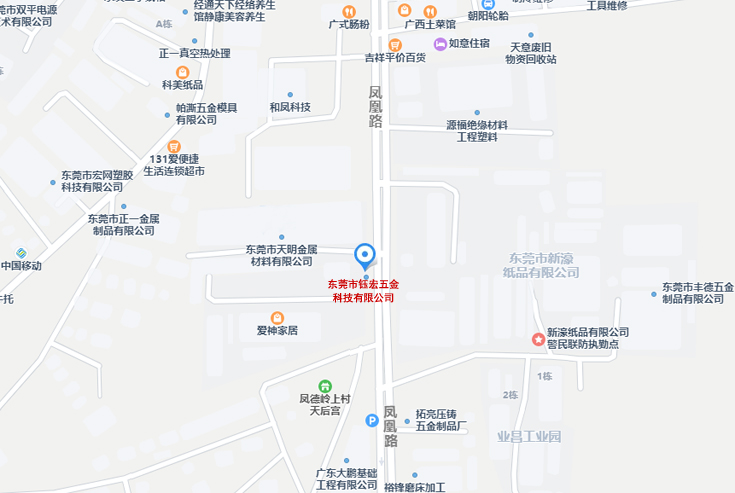This screenshot has height=493, width=735.
Task: Open the 科美纸品 shop marker
Action: coord(182,72)
